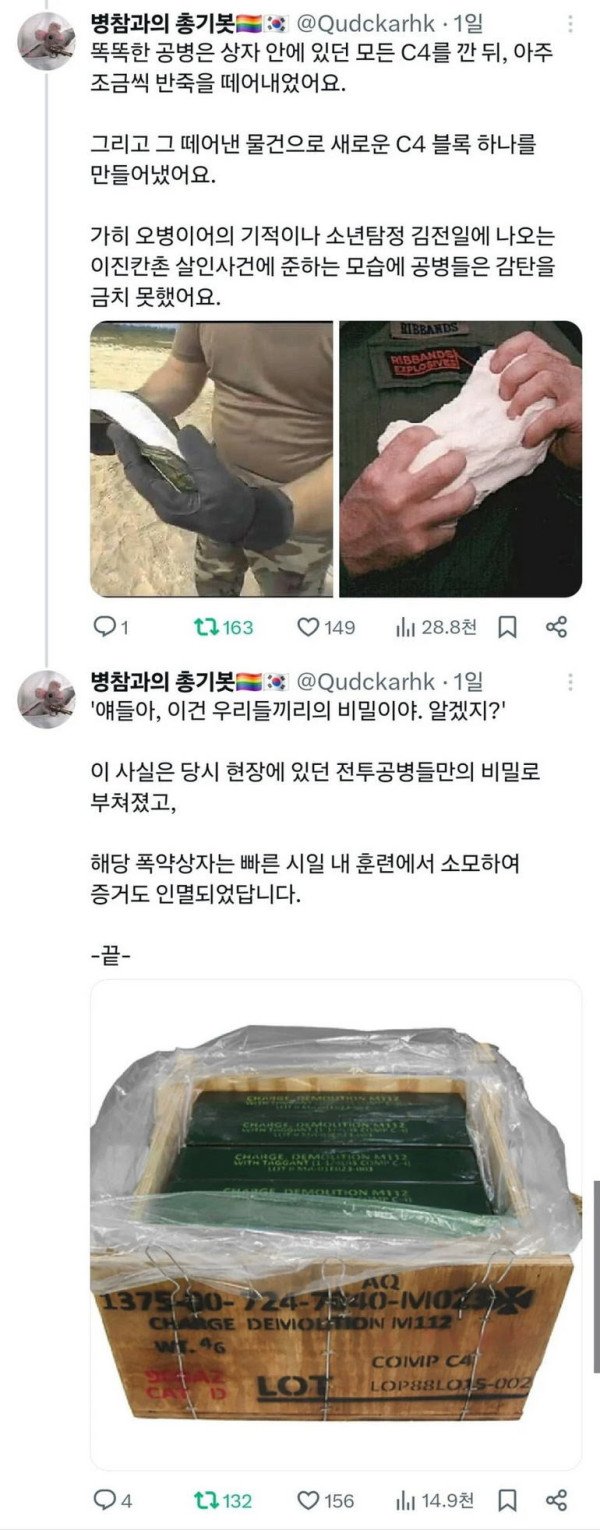This screenshot has width=600, height=1530.
Task: Open the photo of hands kneading white putty
Action: point(460,459)
